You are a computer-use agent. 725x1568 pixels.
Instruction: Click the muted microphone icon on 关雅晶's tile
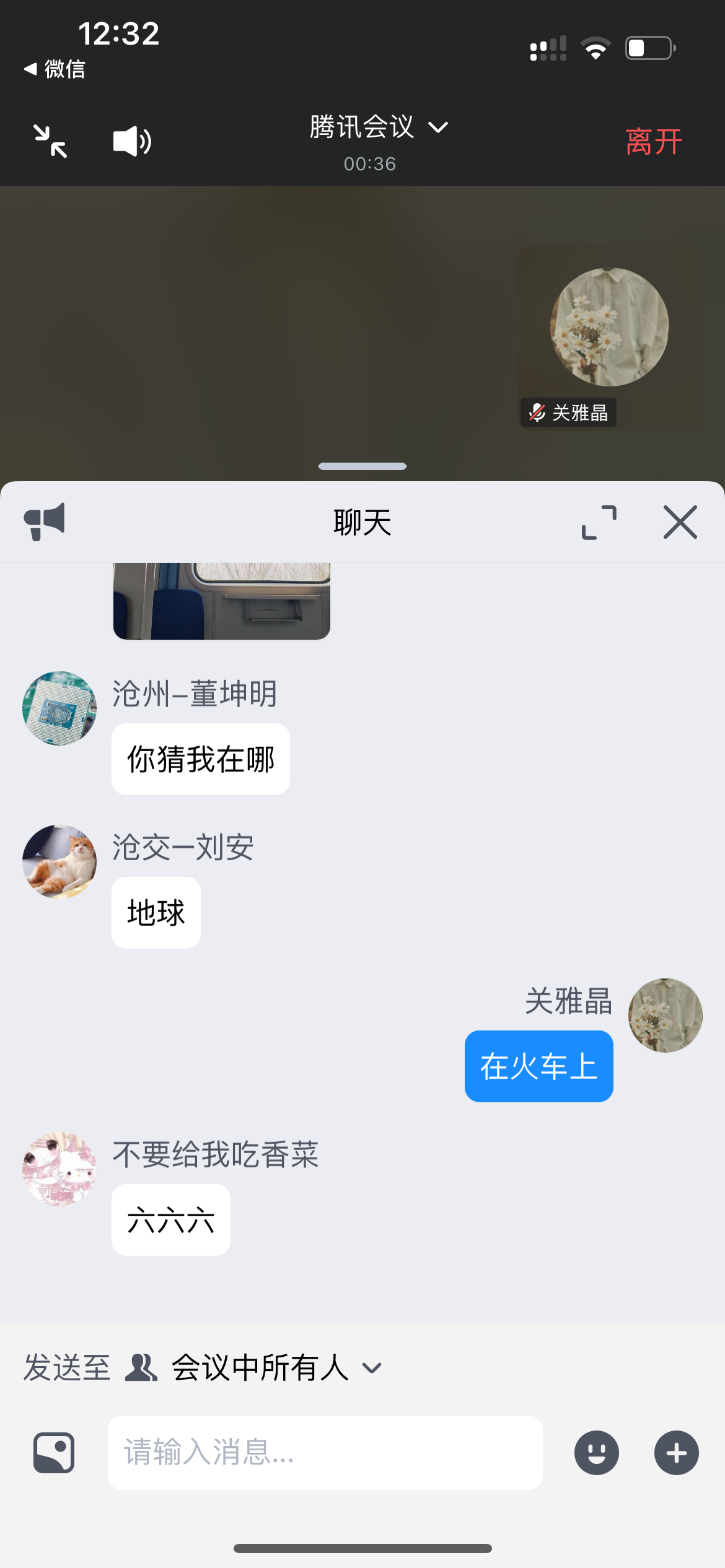point(537,411)
